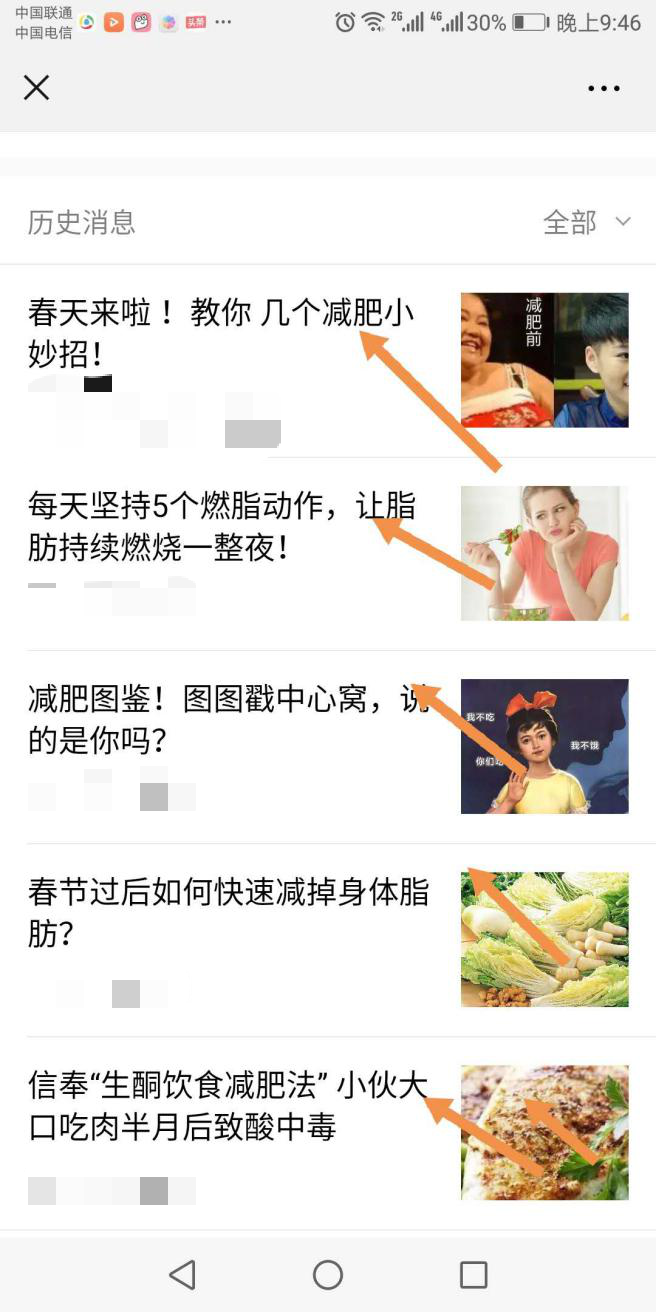
Task: Close this page with the X icon
Action: click(36, 88)
